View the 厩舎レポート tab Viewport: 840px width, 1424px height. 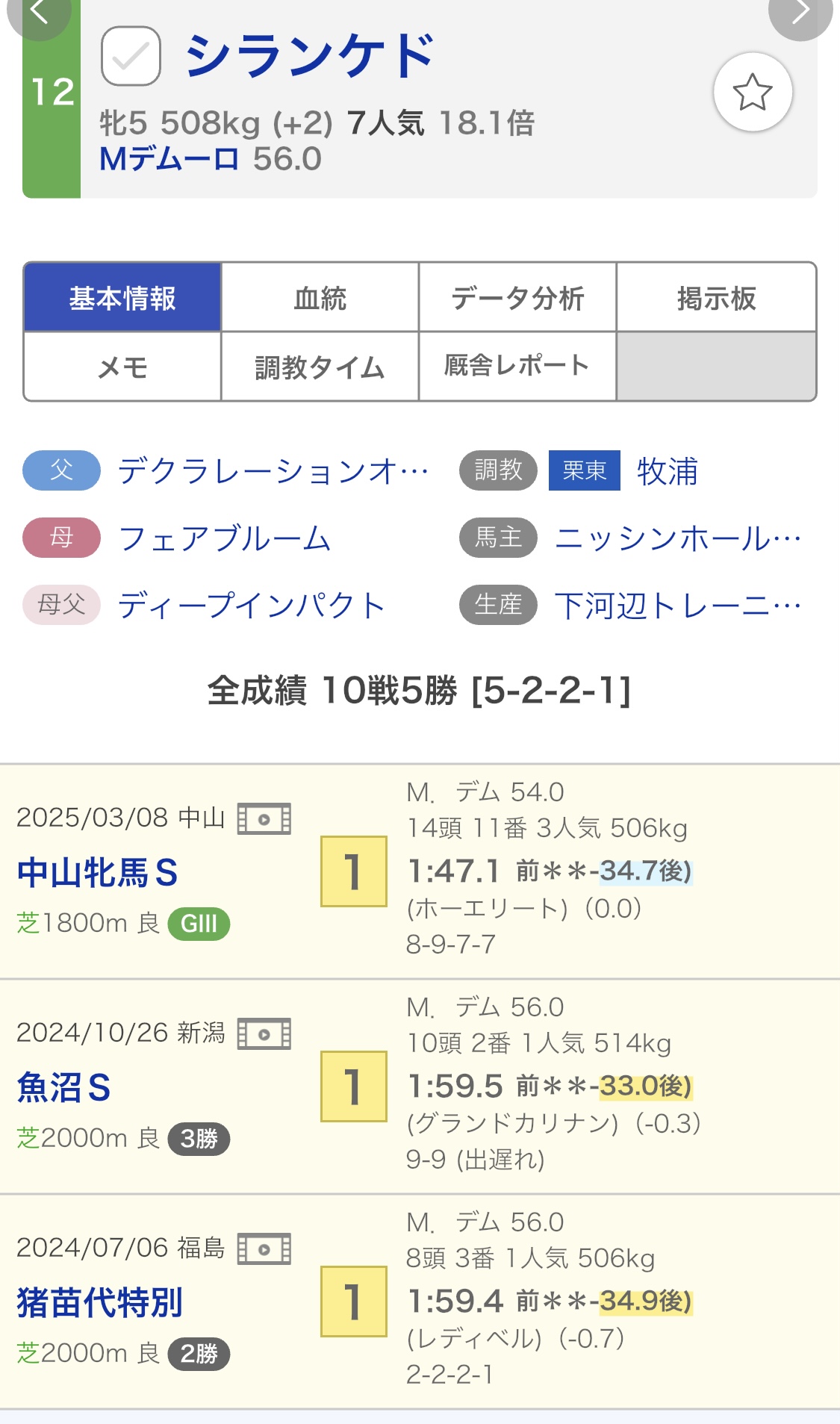coord(517,367)
